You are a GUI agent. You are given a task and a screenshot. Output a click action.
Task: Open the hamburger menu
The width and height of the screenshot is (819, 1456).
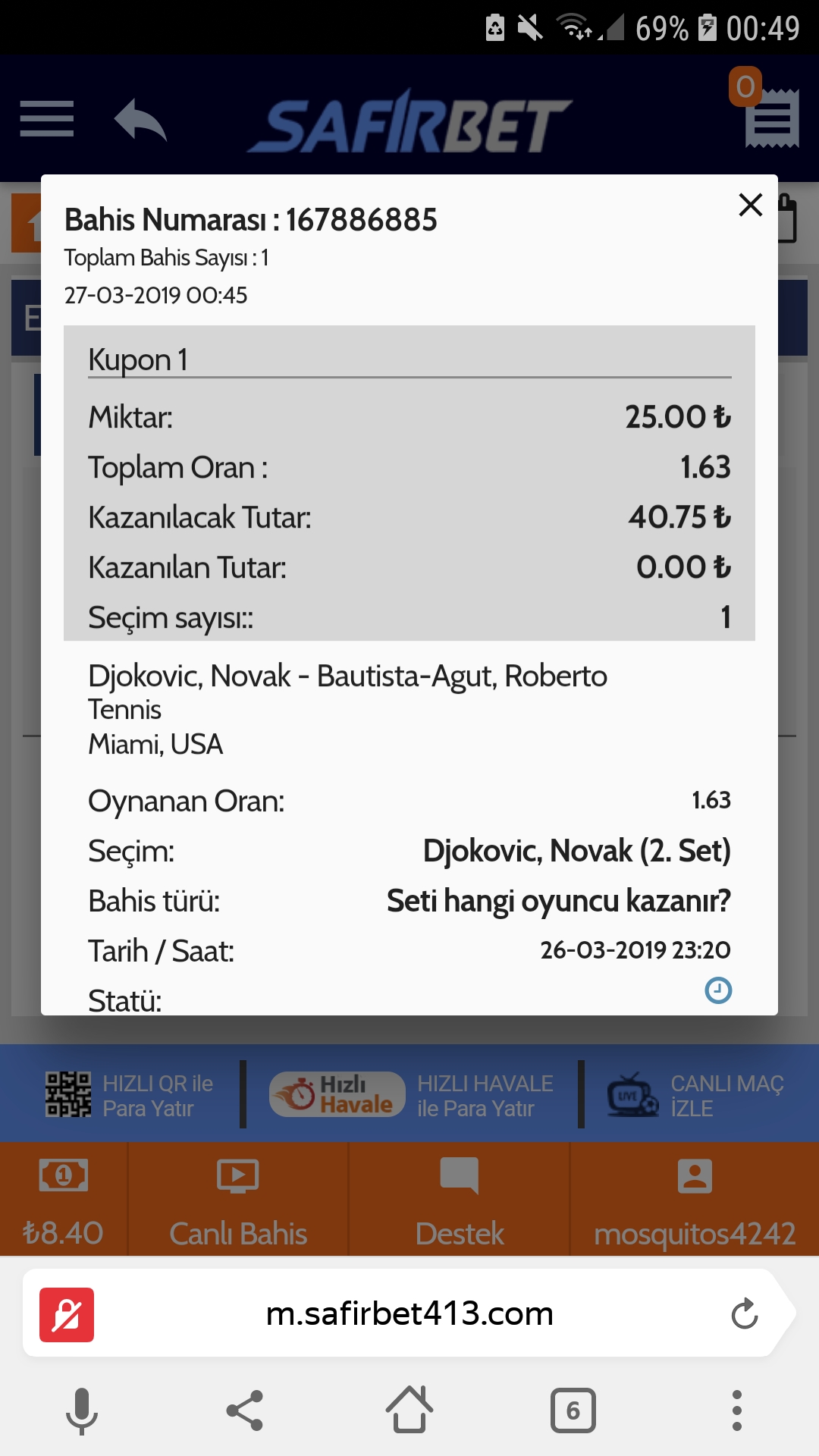(47, 119)
